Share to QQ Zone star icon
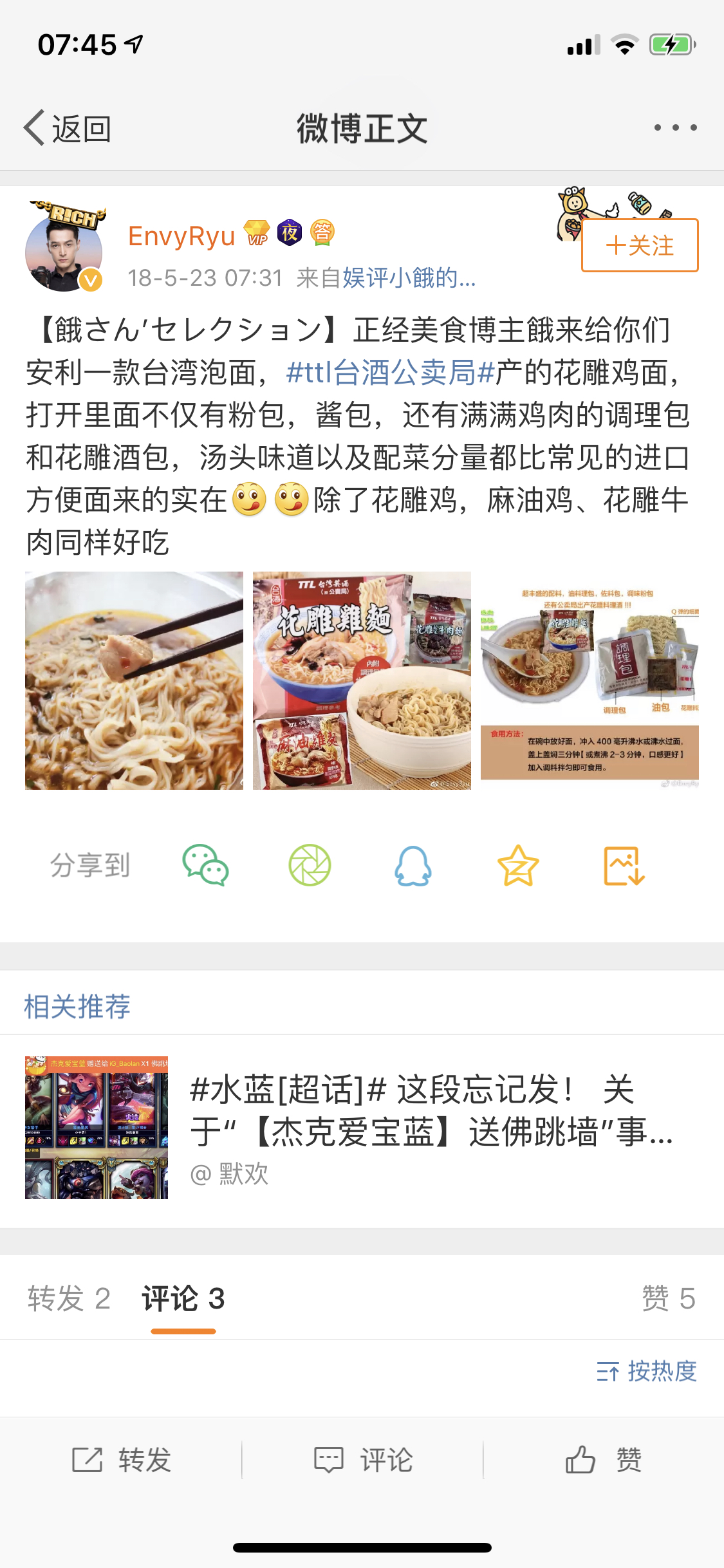 click(x=518, y=866)
